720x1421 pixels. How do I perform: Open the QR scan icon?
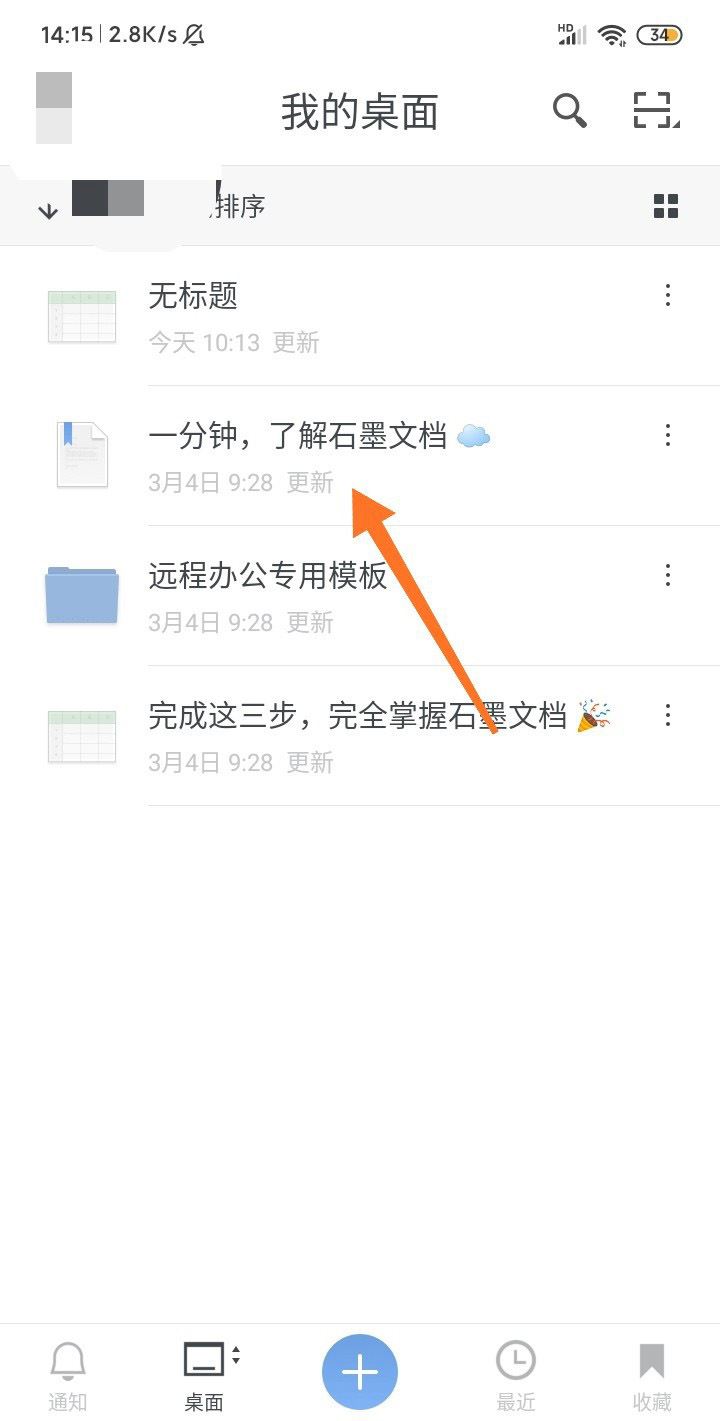(x=656, y=110)
